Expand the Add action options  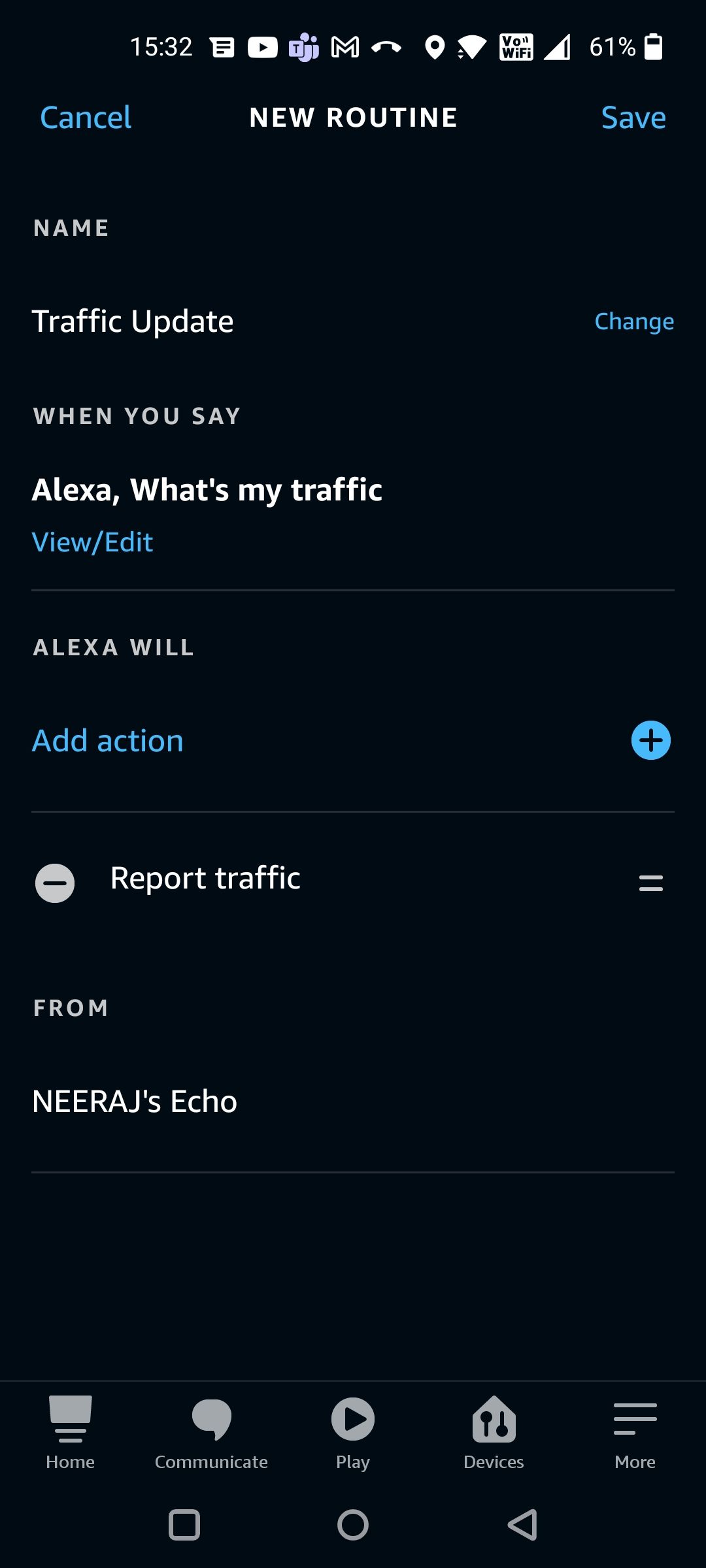[107, 740]
